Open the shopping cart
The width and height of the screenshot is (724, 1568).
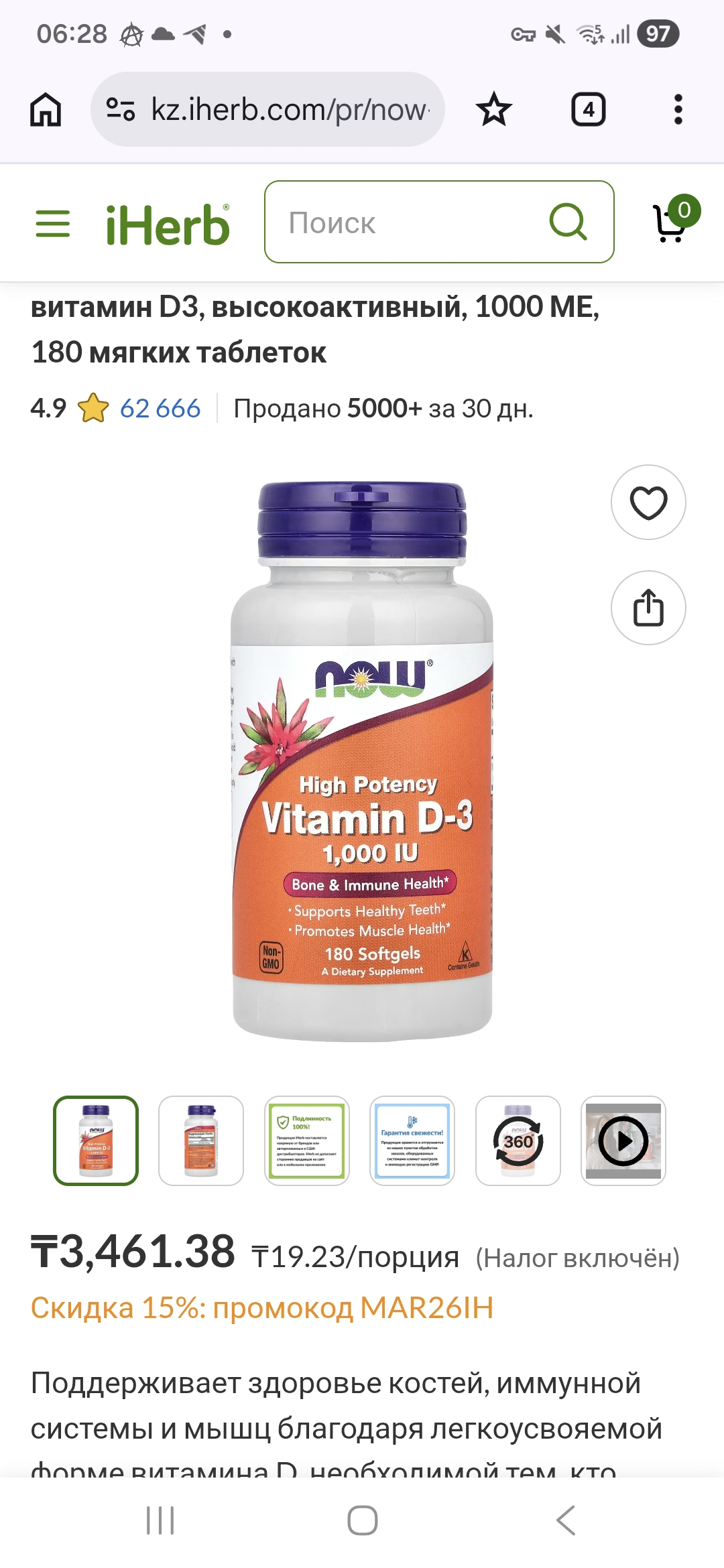[672, 222]
